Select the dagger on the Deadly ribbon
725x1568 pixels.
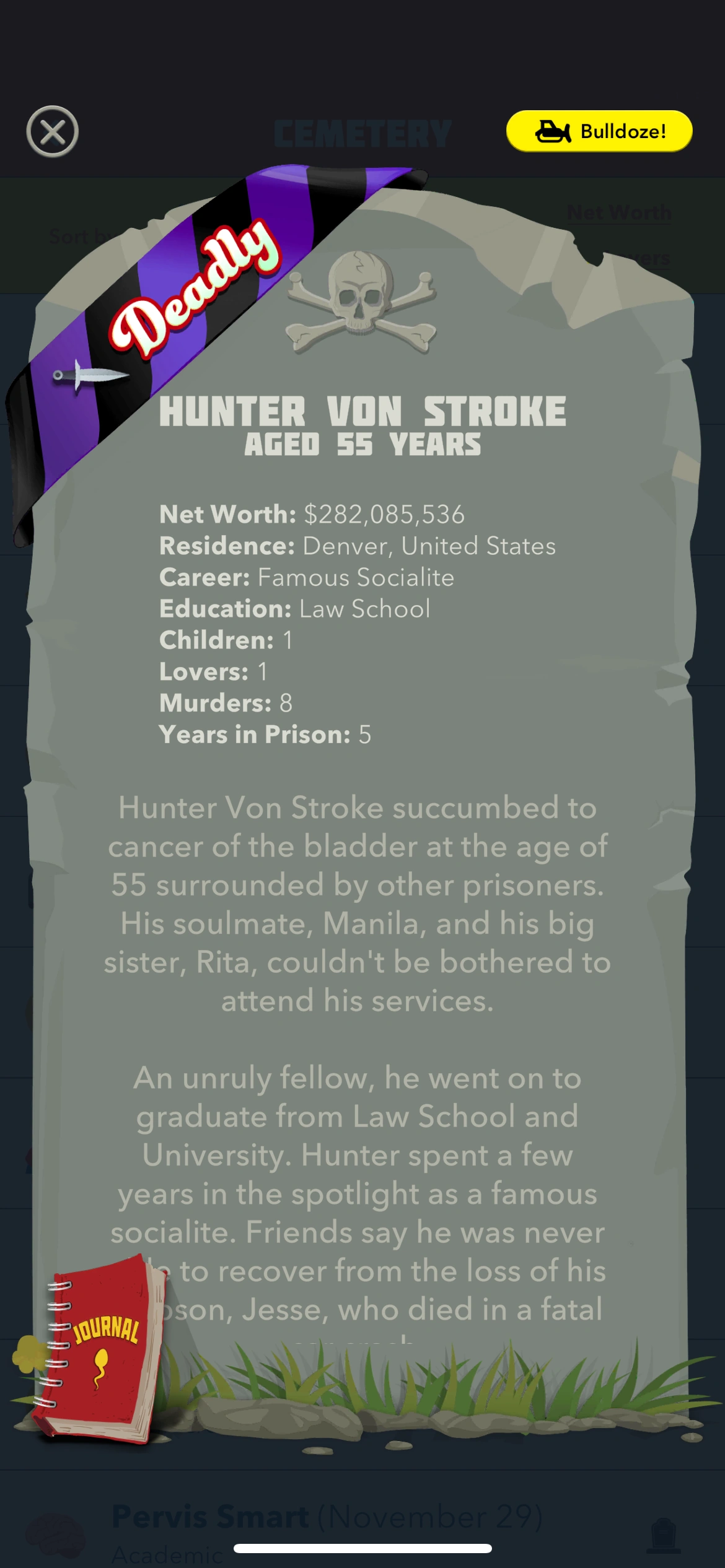coord(89,375)
